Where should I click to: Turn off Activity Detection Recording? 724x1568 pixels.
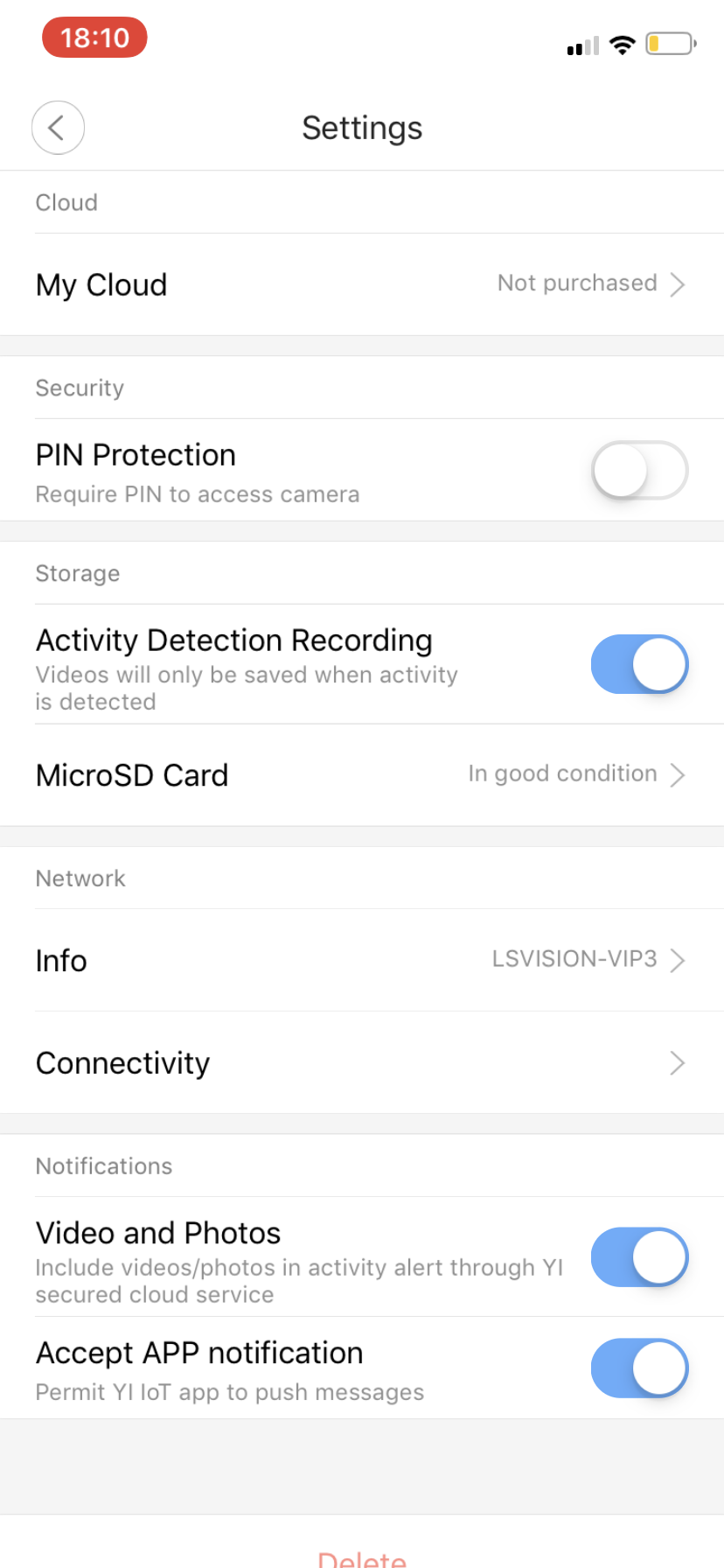click(640, 664)
